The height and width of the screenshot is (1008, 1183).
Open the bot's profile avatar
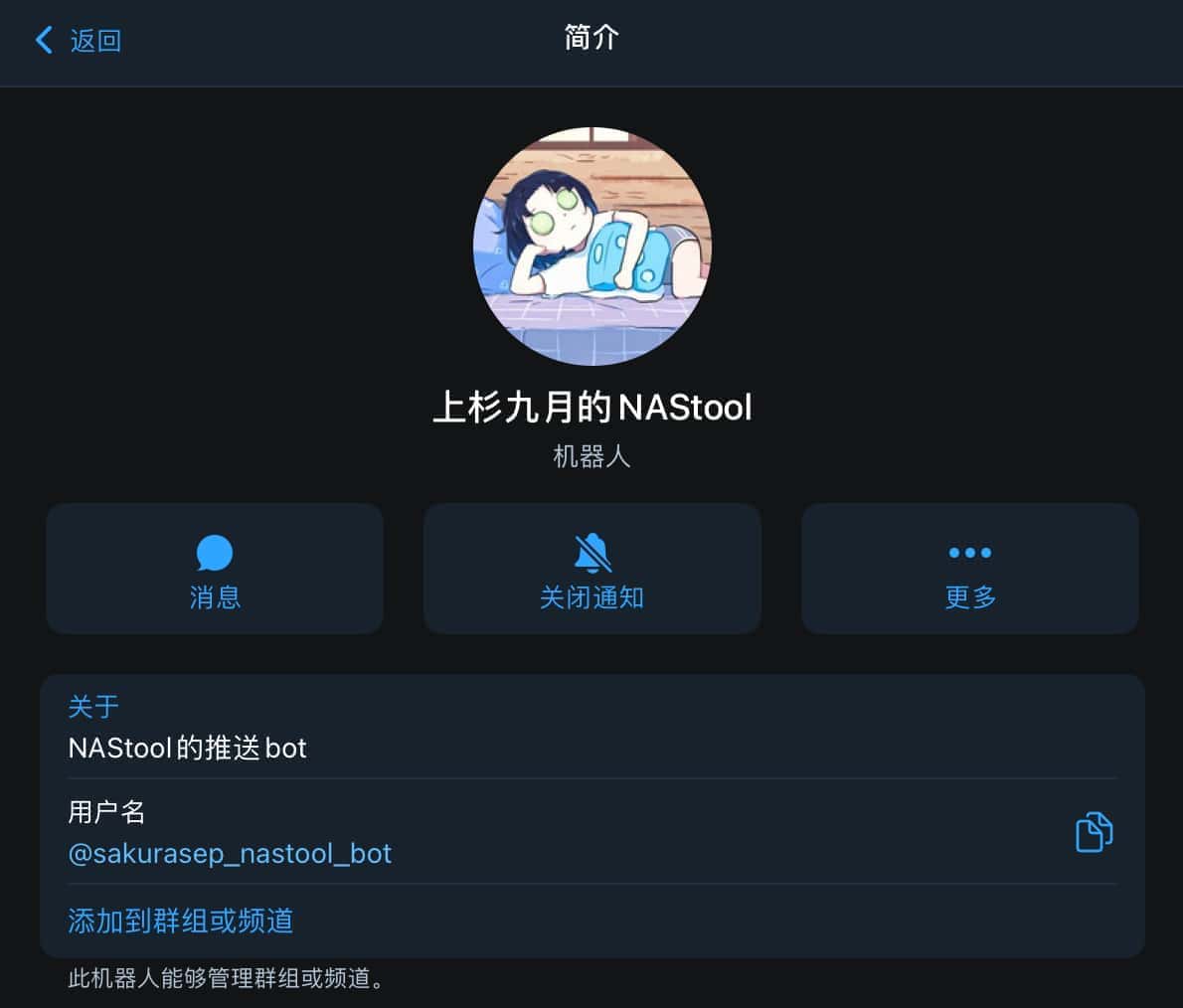(x=591, y=246)
